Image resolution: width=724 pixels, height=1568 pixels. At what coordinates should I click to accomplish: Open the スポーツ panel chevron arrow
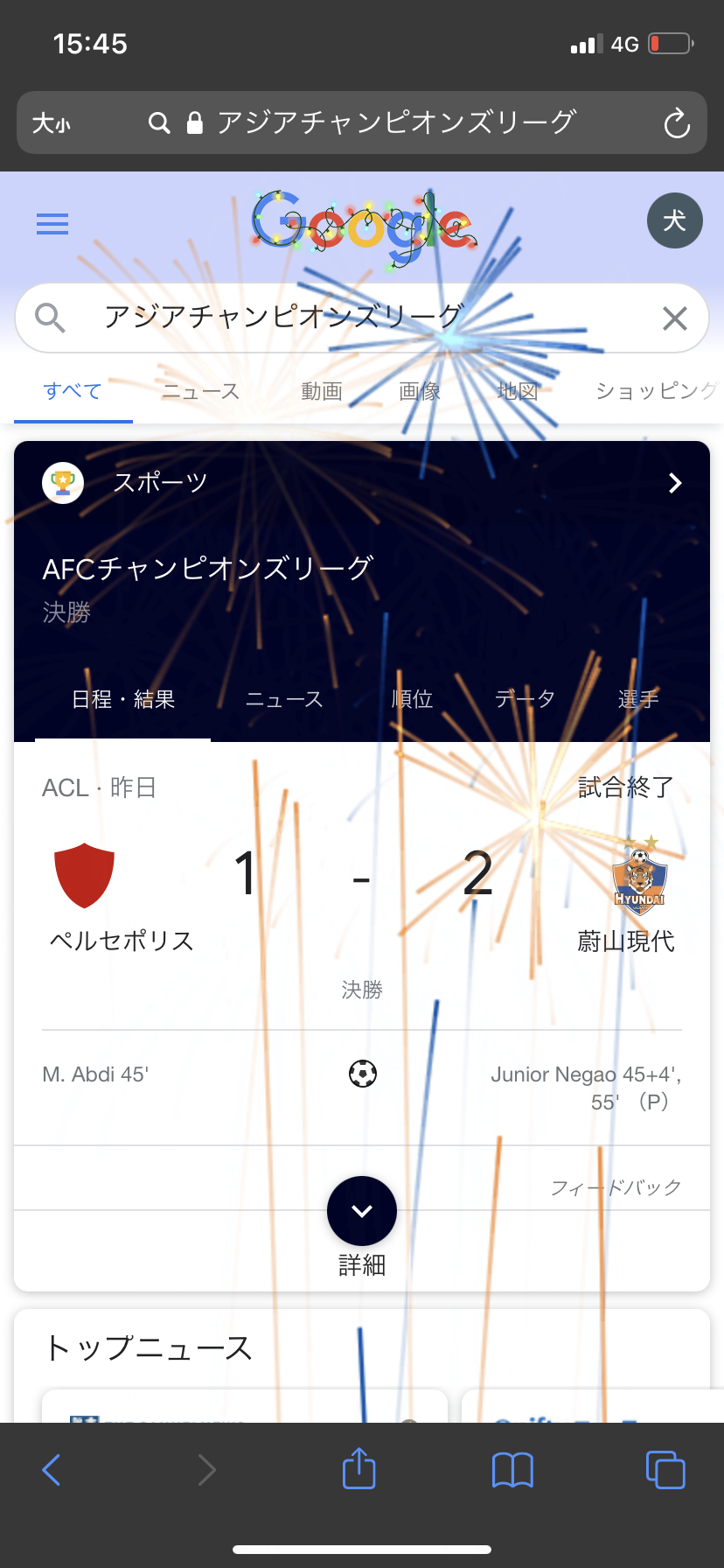pyautogui.click(x=675, y=483)
